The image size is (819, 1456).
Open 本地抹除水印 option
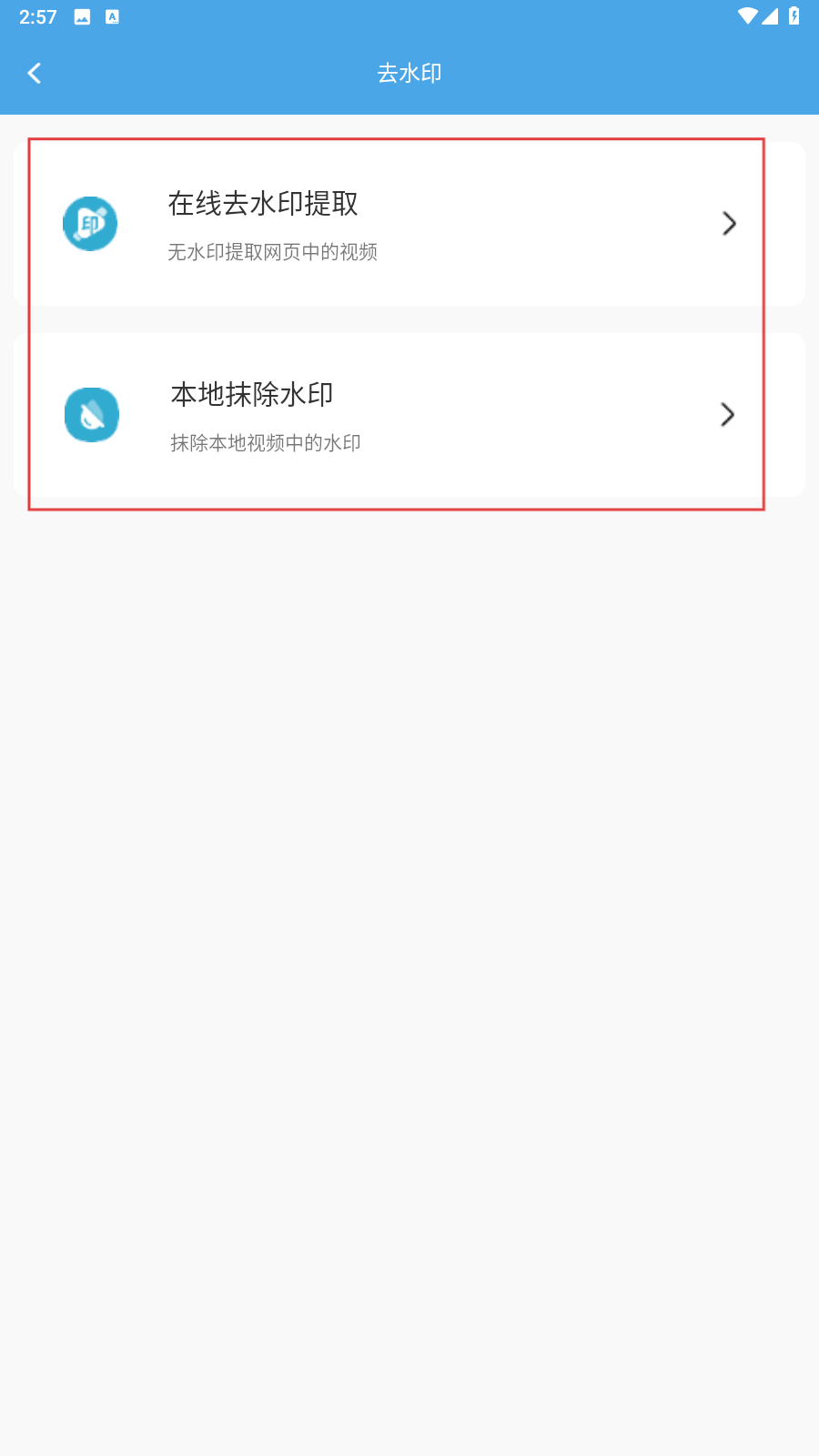coord(409,415)
